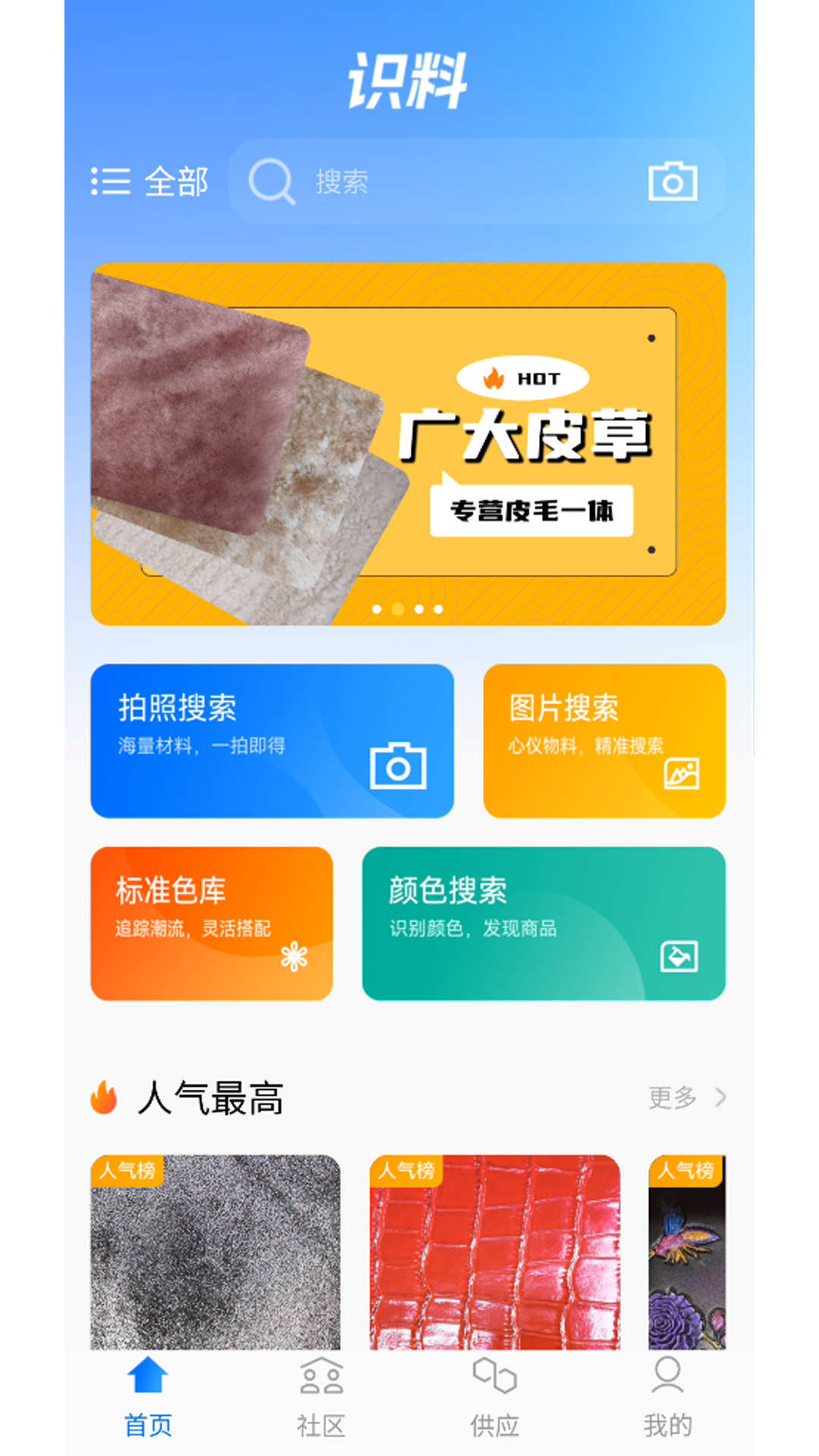Tap the camera icon on the 拍照搜索 card
Screen dimensions: 819x1456
[400, 767]
